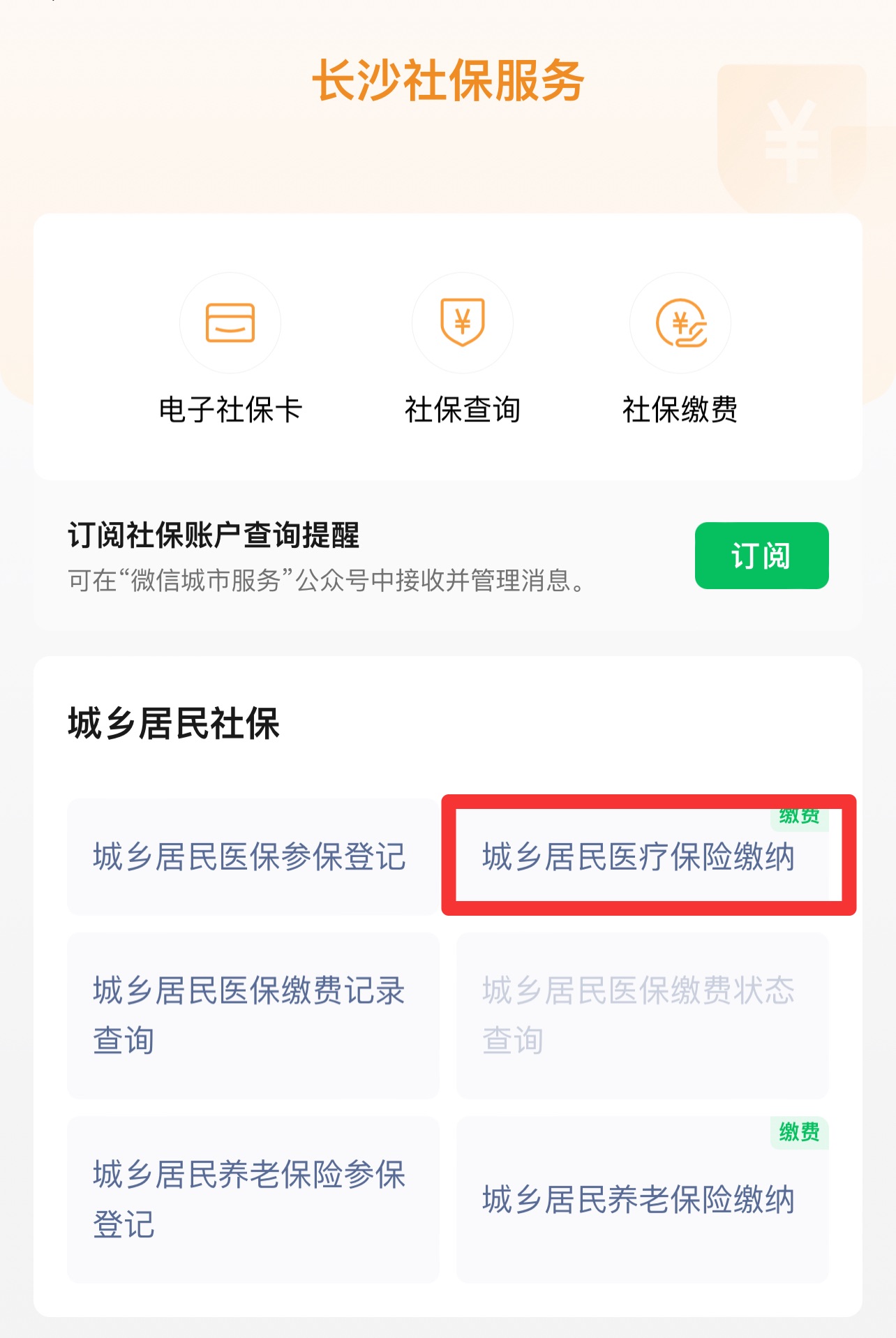Tap the green 订阅 button
Image resolution: width=896 pixels, height=1338 pixels.
click(x=761, y=556)
